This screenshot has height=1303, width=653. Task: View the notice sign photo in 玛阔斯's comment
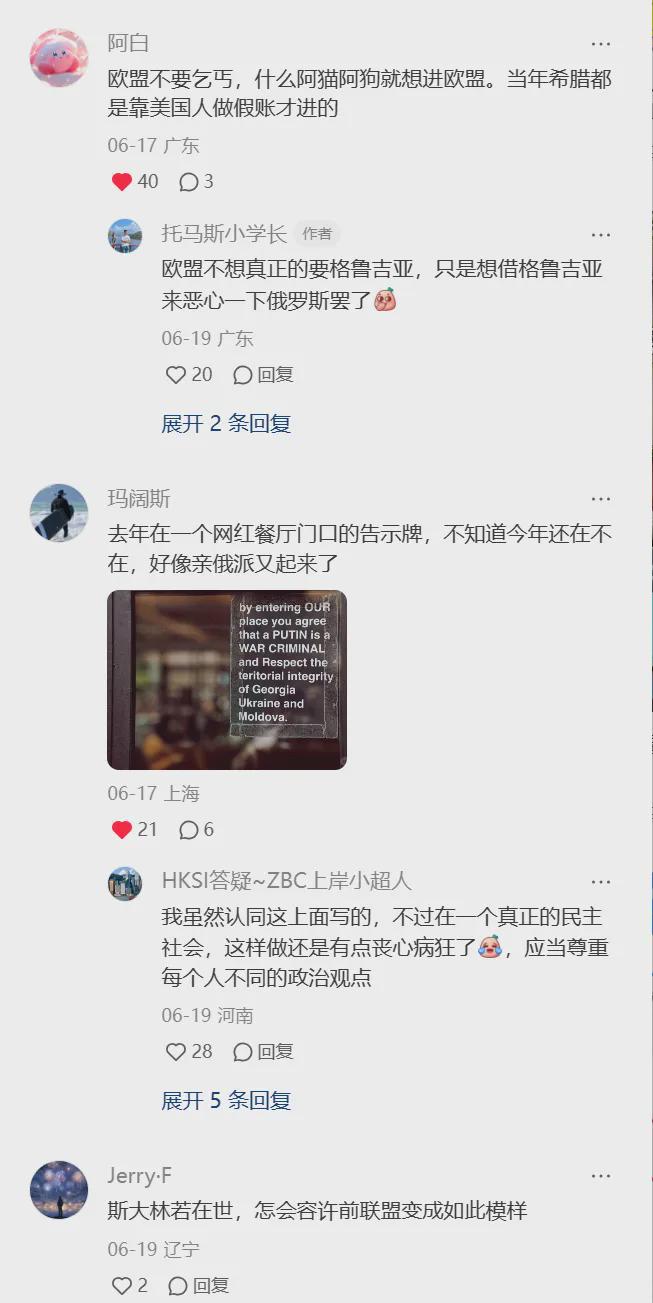point(227,679)
